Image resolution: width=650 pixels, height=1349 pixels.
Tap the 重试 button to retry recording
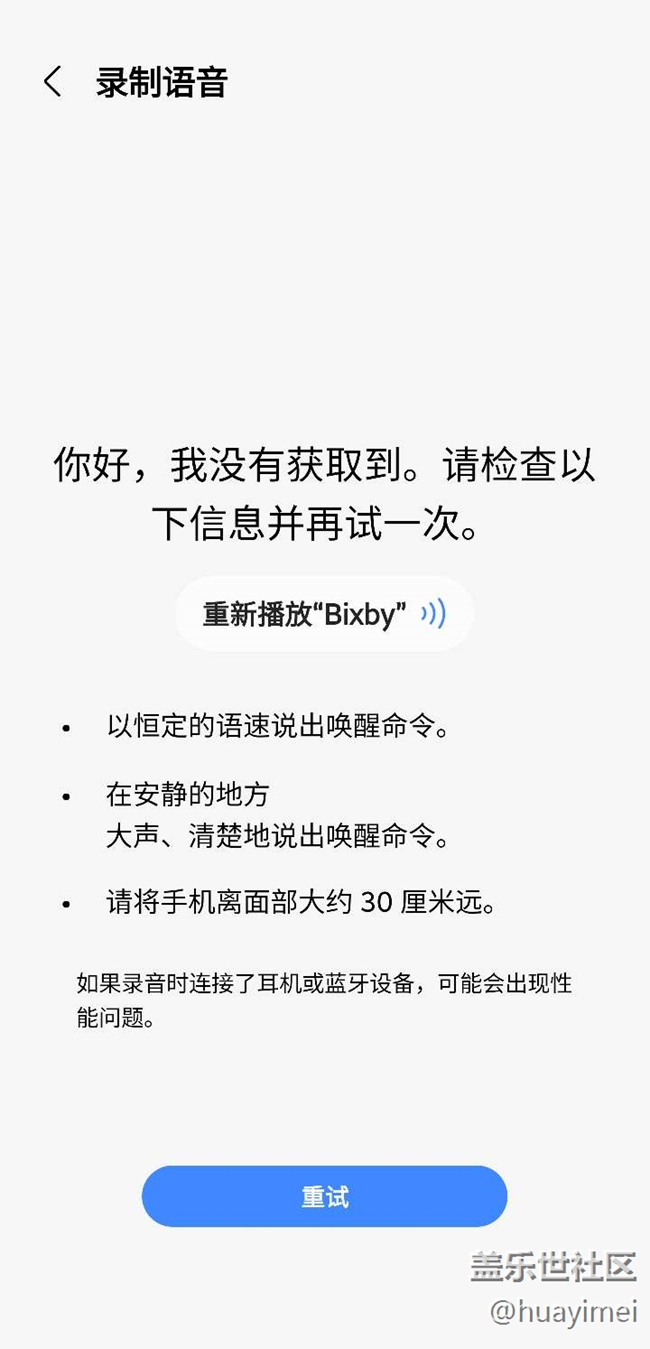[324, 1196]
